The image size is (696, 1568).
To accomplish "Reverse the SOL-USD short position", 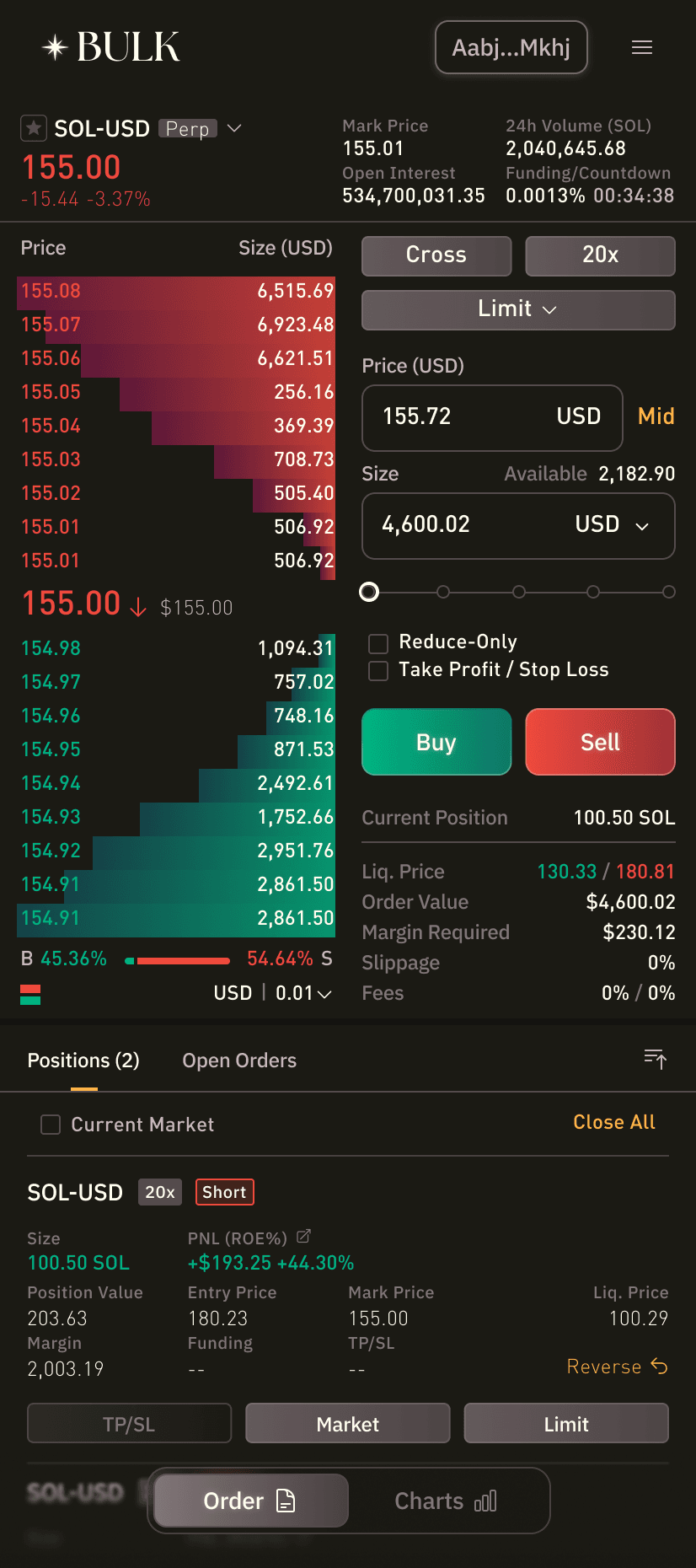I will [x=617, y=1367].
